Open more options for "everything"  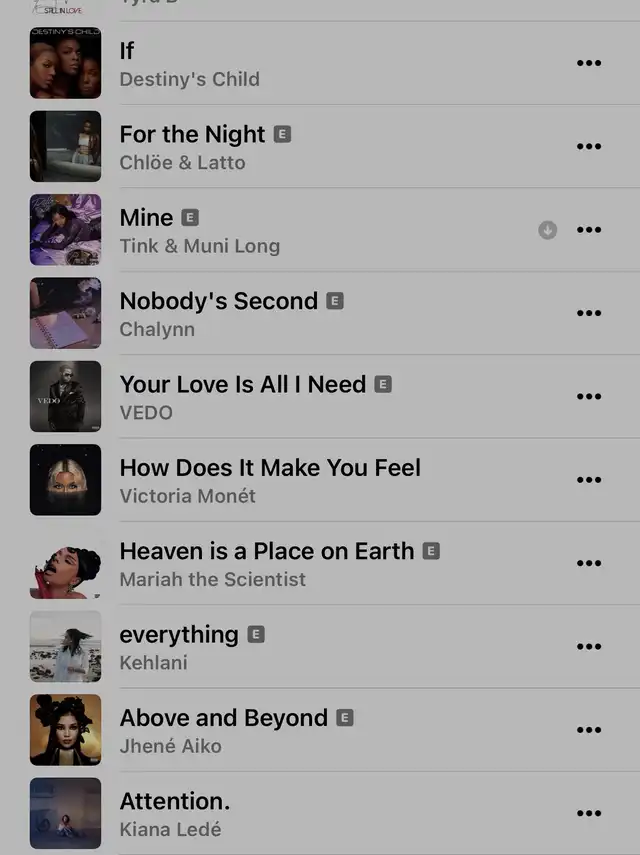click(589, 647)
